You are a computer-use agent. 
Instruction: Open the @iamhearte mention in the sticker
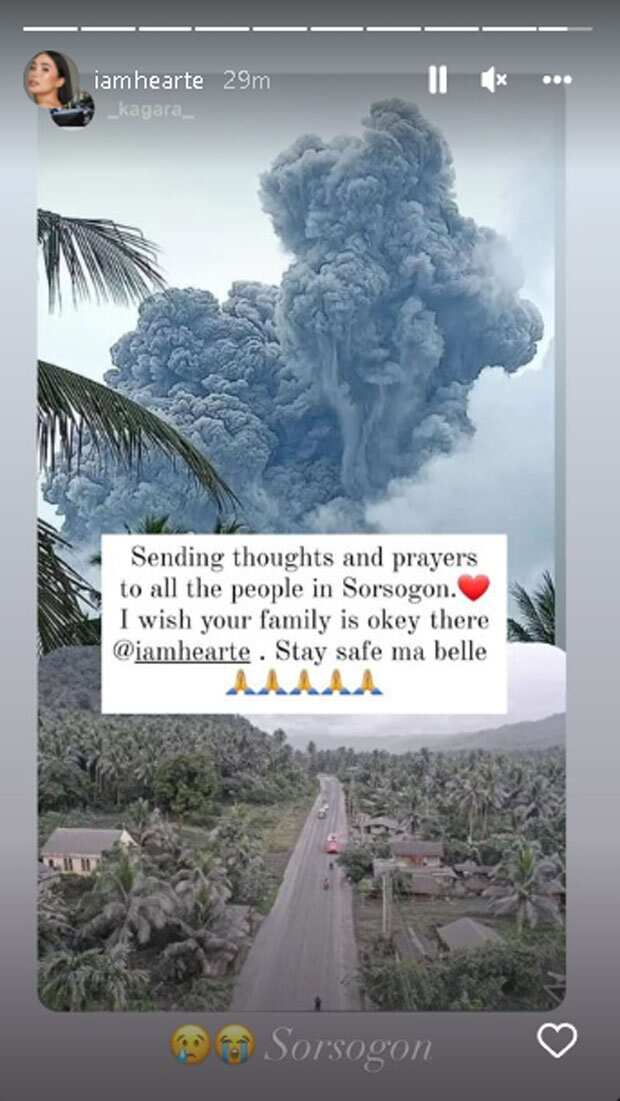182,651
